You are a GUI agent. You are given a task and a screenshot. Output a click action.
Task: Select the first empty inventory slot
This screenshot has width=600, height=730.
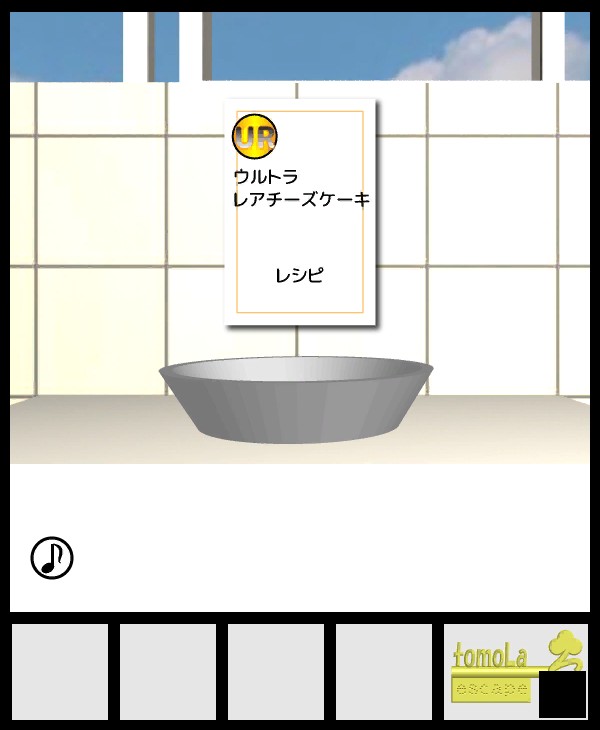click(60, 671)
